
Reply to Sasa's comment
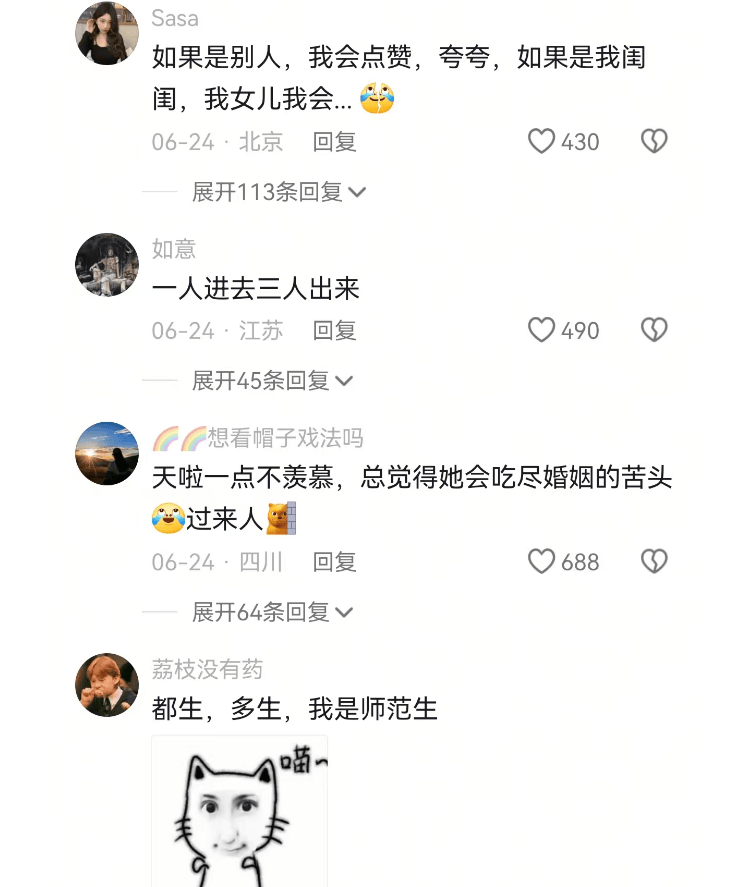pos(334,142)
